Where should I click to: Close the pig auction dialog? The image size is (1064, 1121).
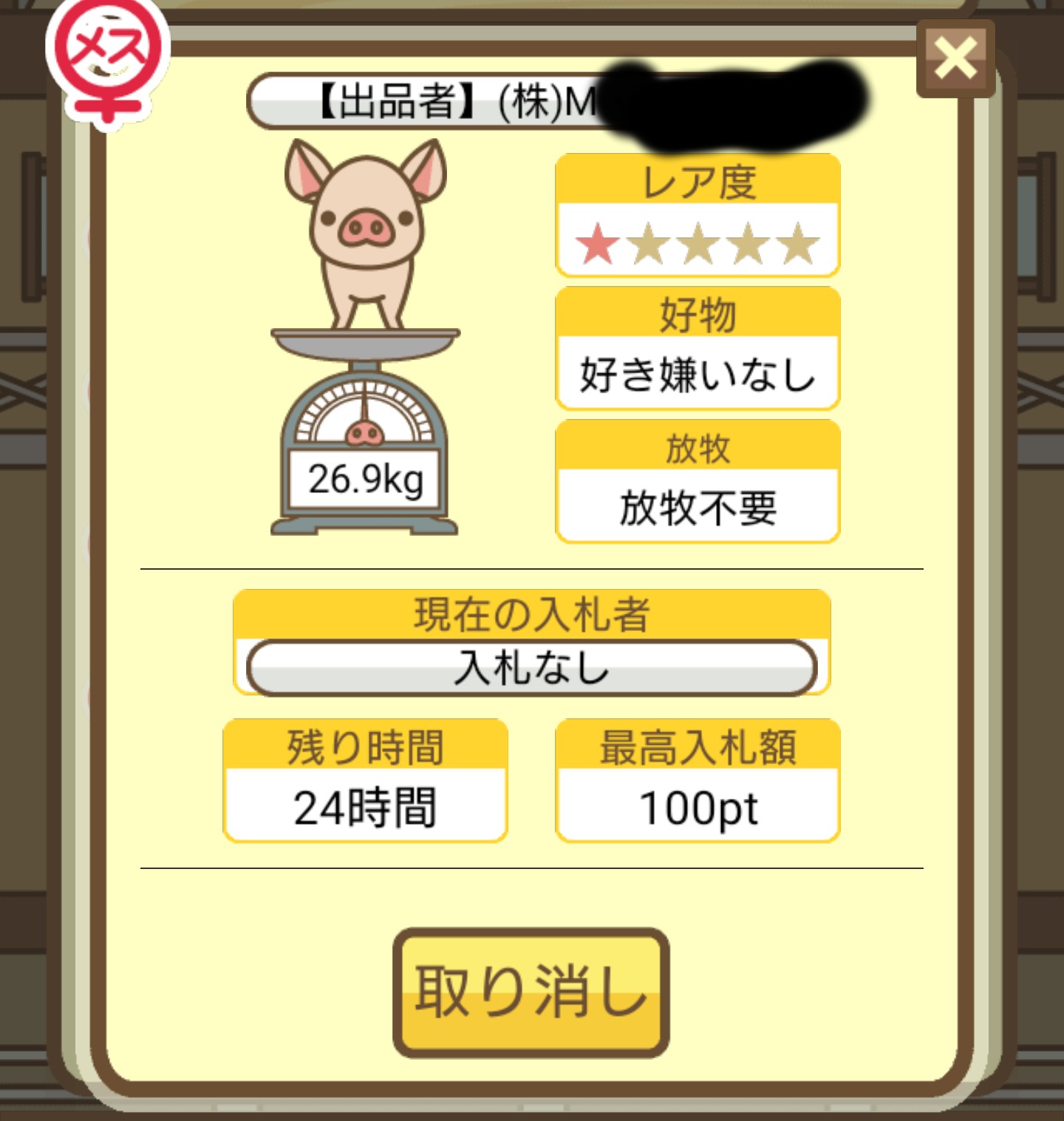(955, 58)
